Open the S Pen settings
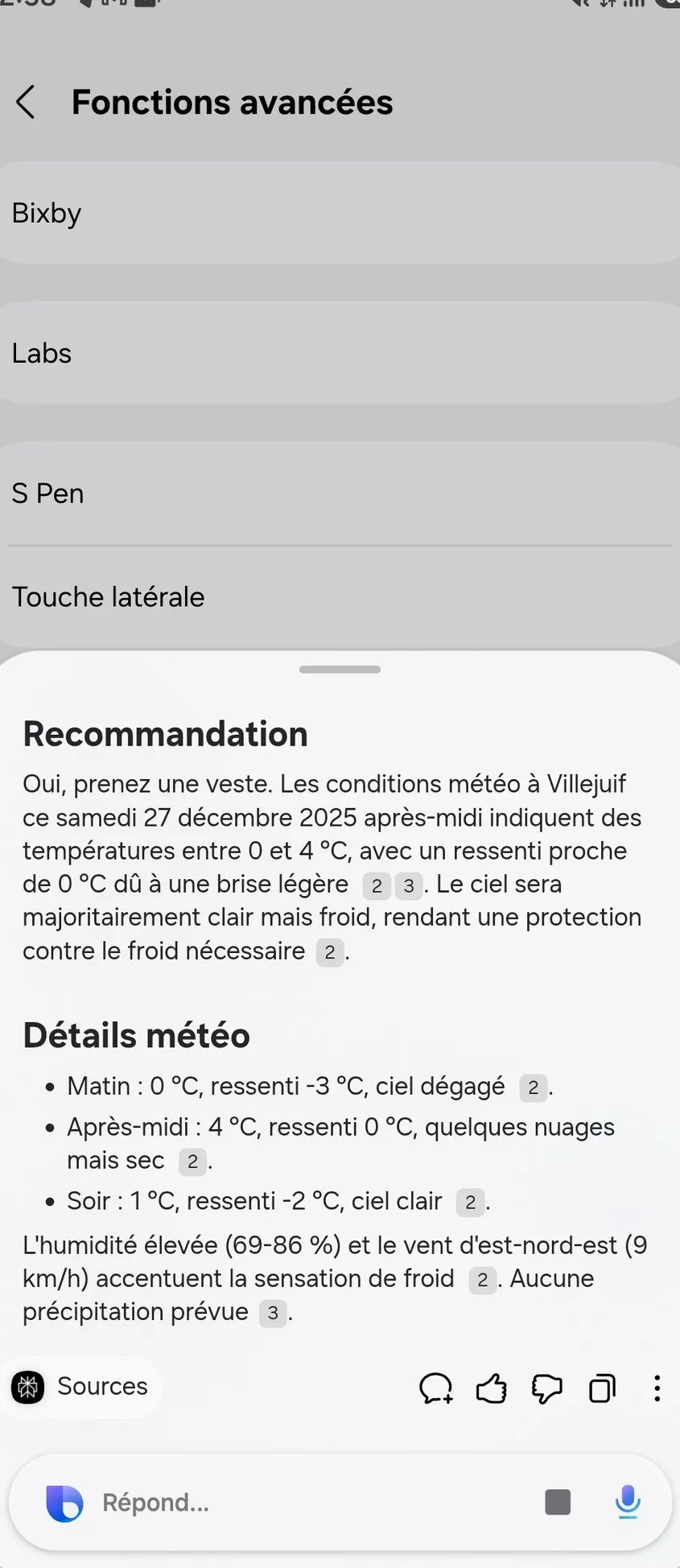The image size is (680, 1568). [x=340, y=493]
